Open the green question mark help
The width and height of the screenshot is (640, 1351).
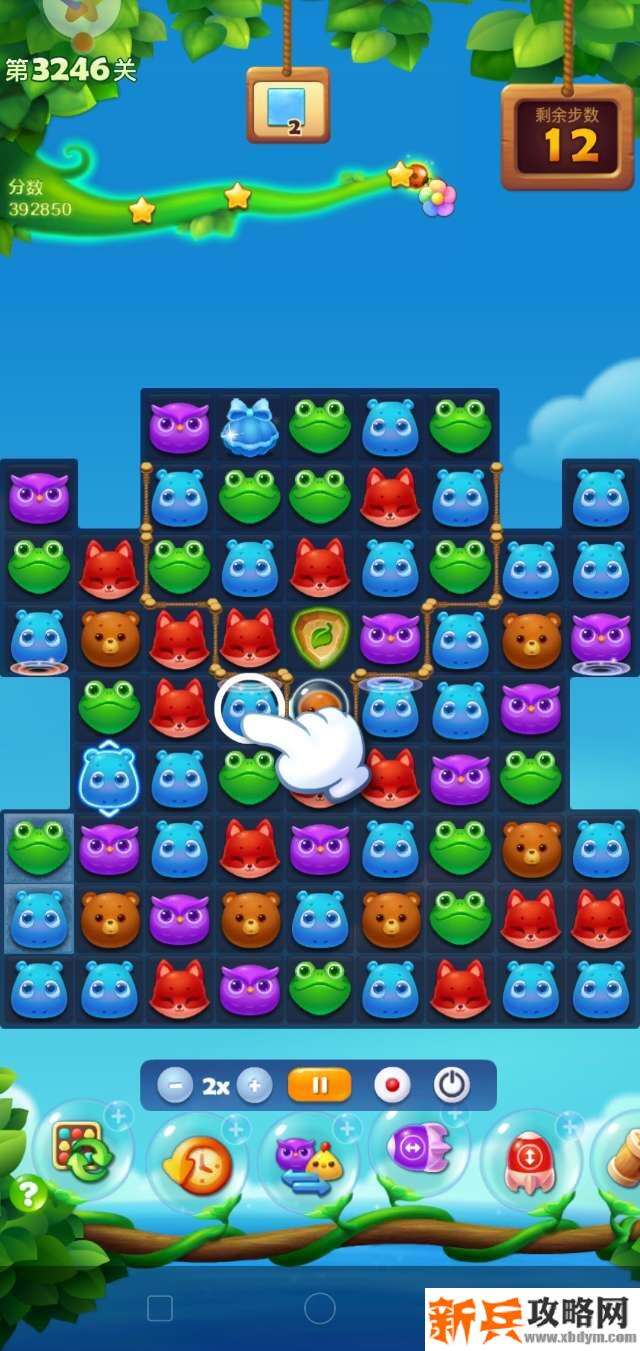[29, 1193]
